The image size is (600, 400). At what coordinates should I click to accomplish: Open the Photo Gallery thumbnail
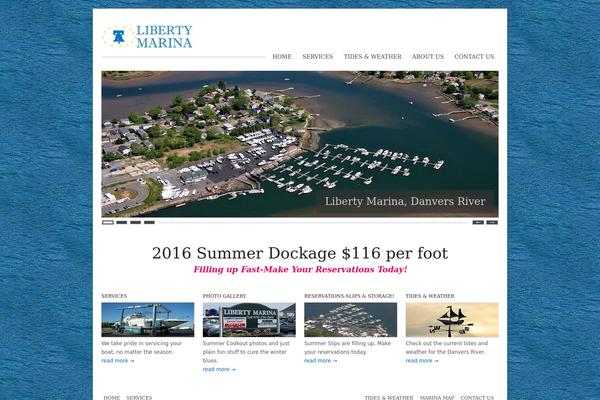click(249, 320)
